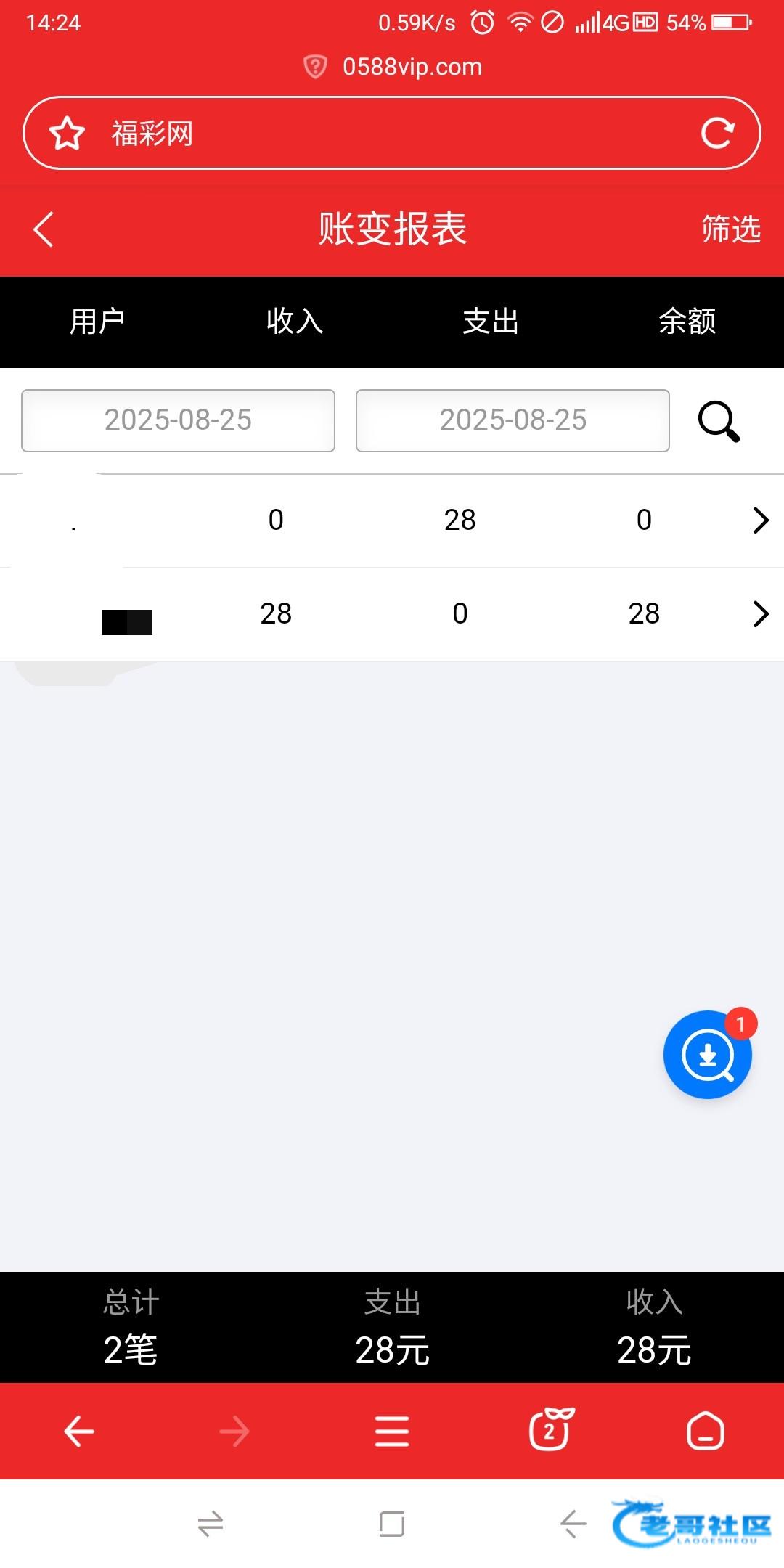Reload the page with the refresh icon
The image size is (784, 1568).
click(717, 133)
